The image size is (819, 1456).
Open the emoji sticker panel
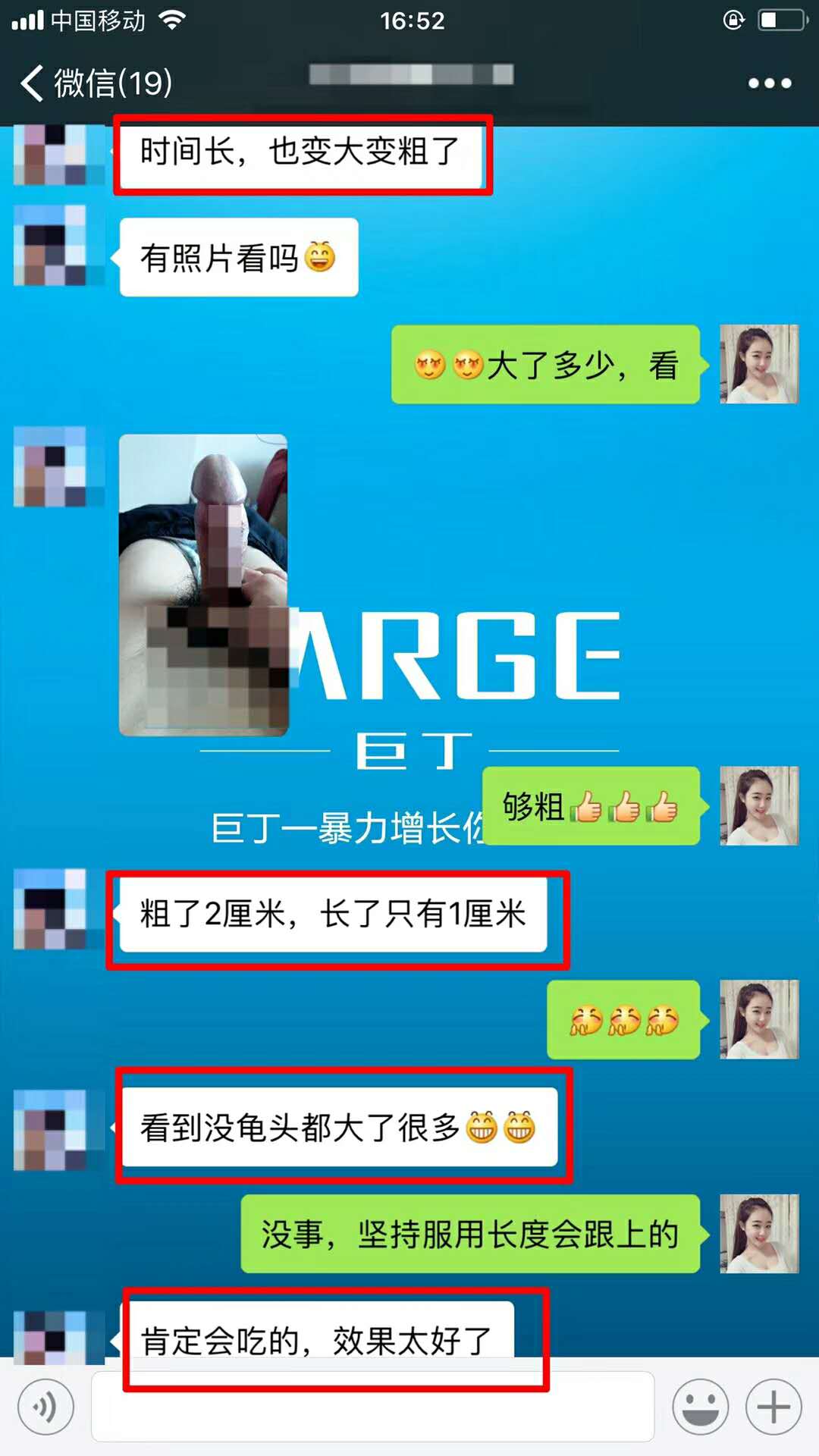[x=700, y=1407]
